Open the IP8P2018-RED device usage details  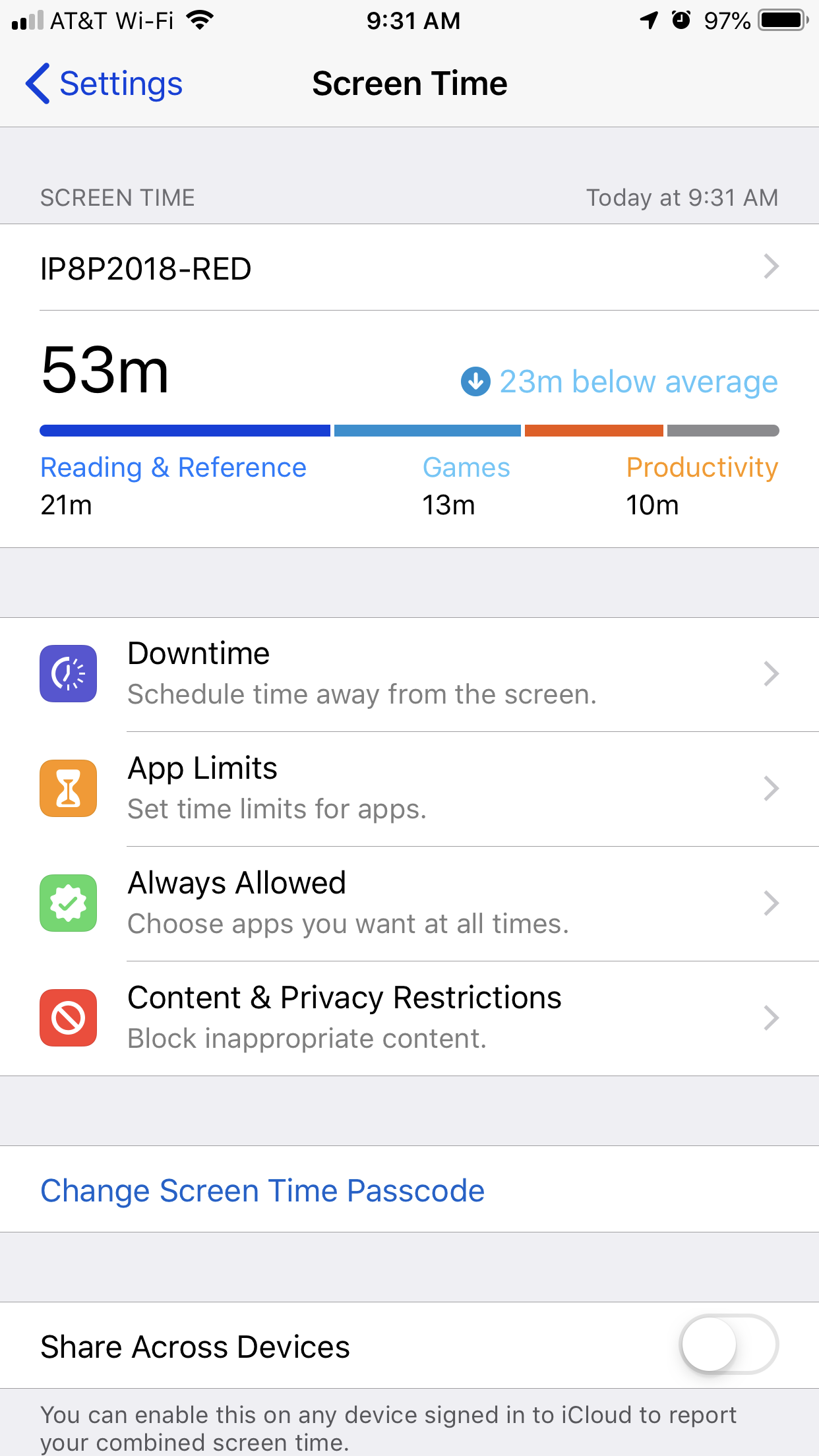[409, 268]
